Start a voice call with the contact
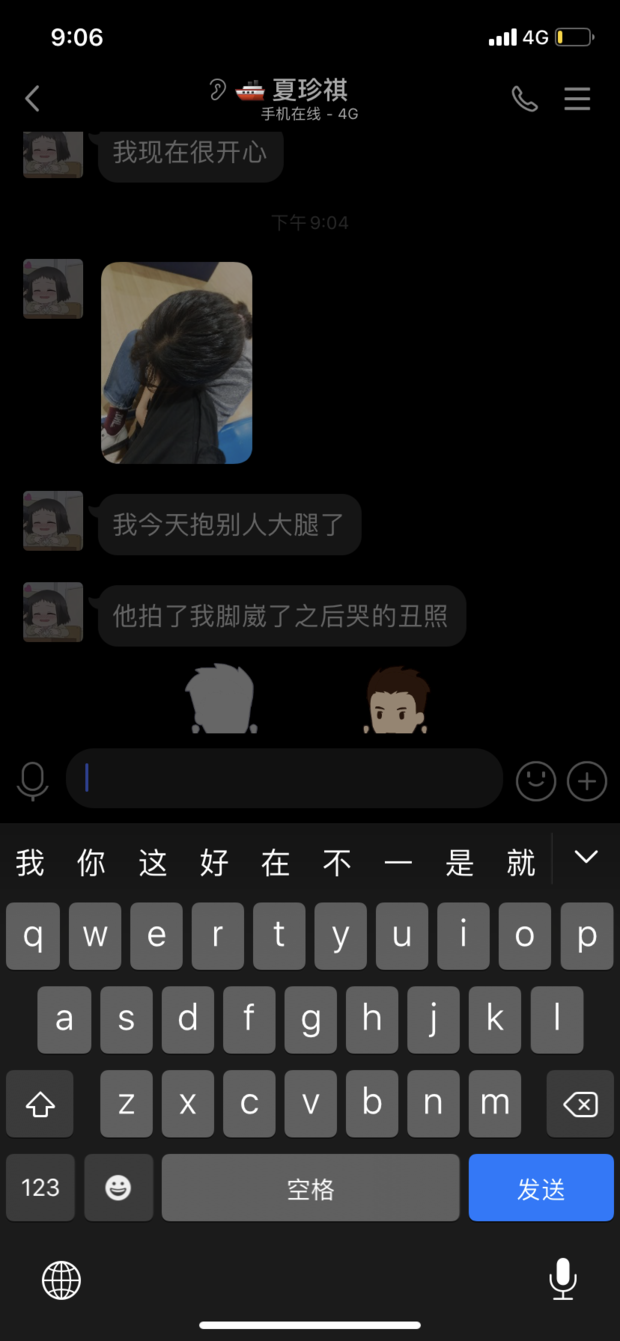This screenshot has height=1341, width=620. (524, 98)
